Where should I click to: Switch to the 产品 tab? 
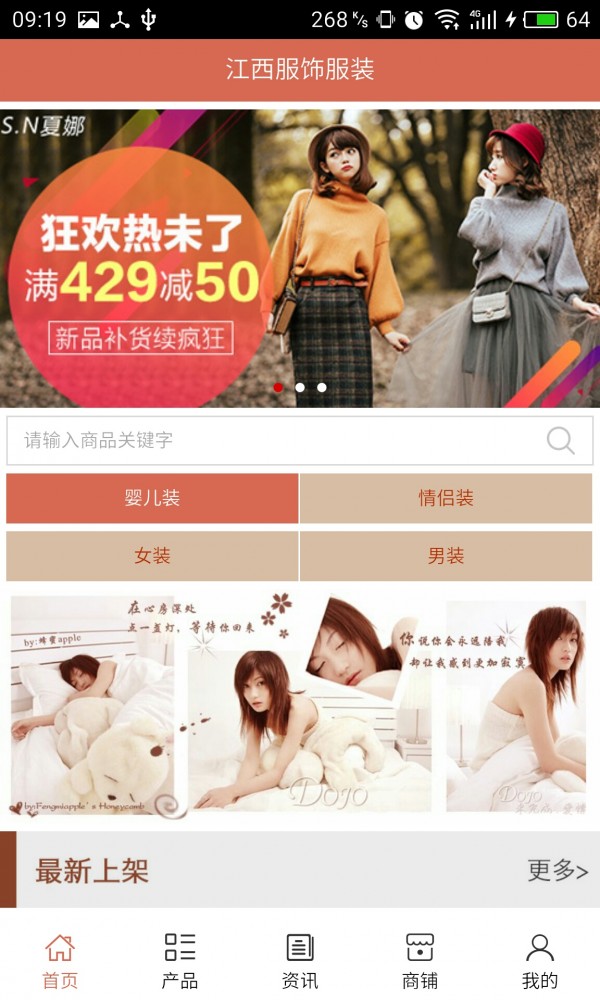180,960
